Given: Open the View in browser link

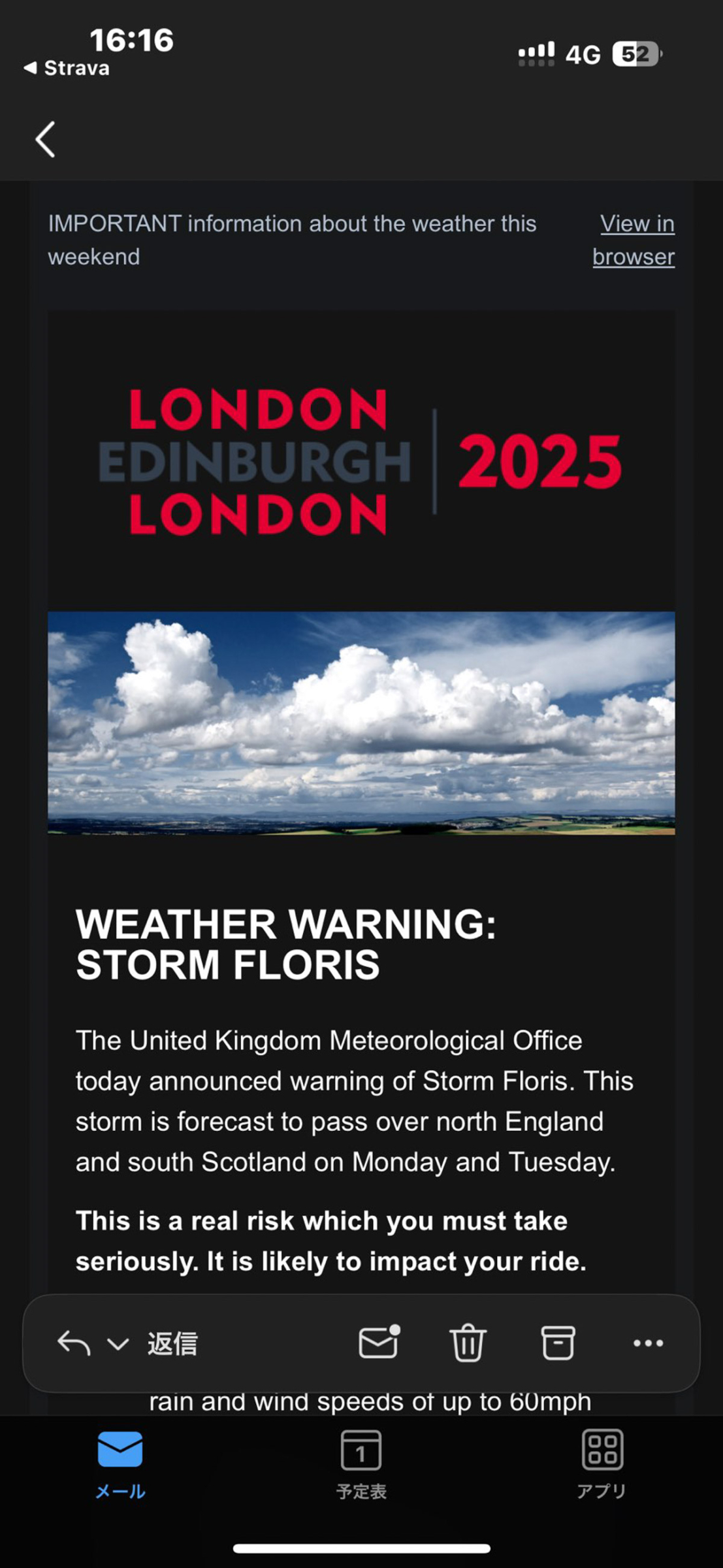Looking at the screenshot, I should (634, 240).
